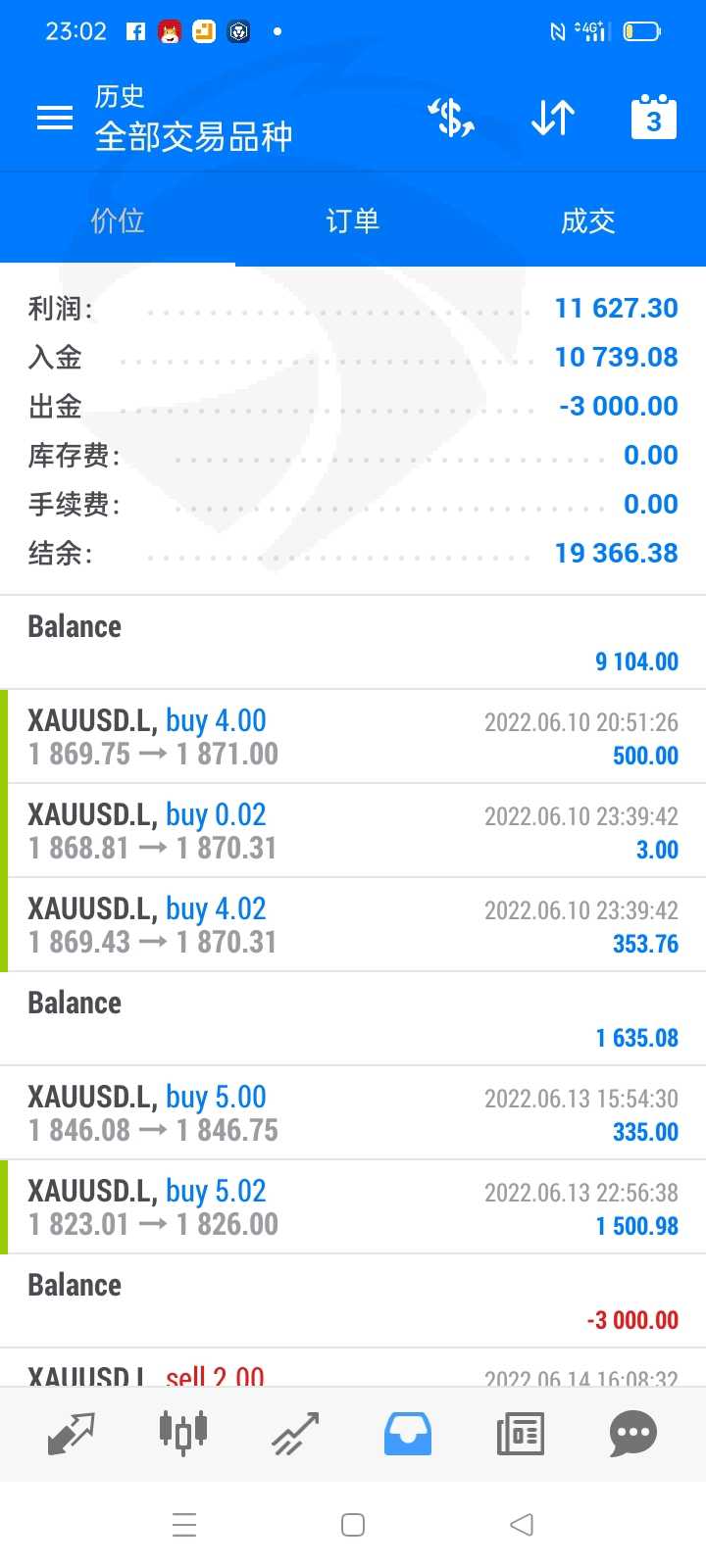This screenshot has height=1568, width=706.
Task: Switch to the 成交 tab
Action: [588, 220]
